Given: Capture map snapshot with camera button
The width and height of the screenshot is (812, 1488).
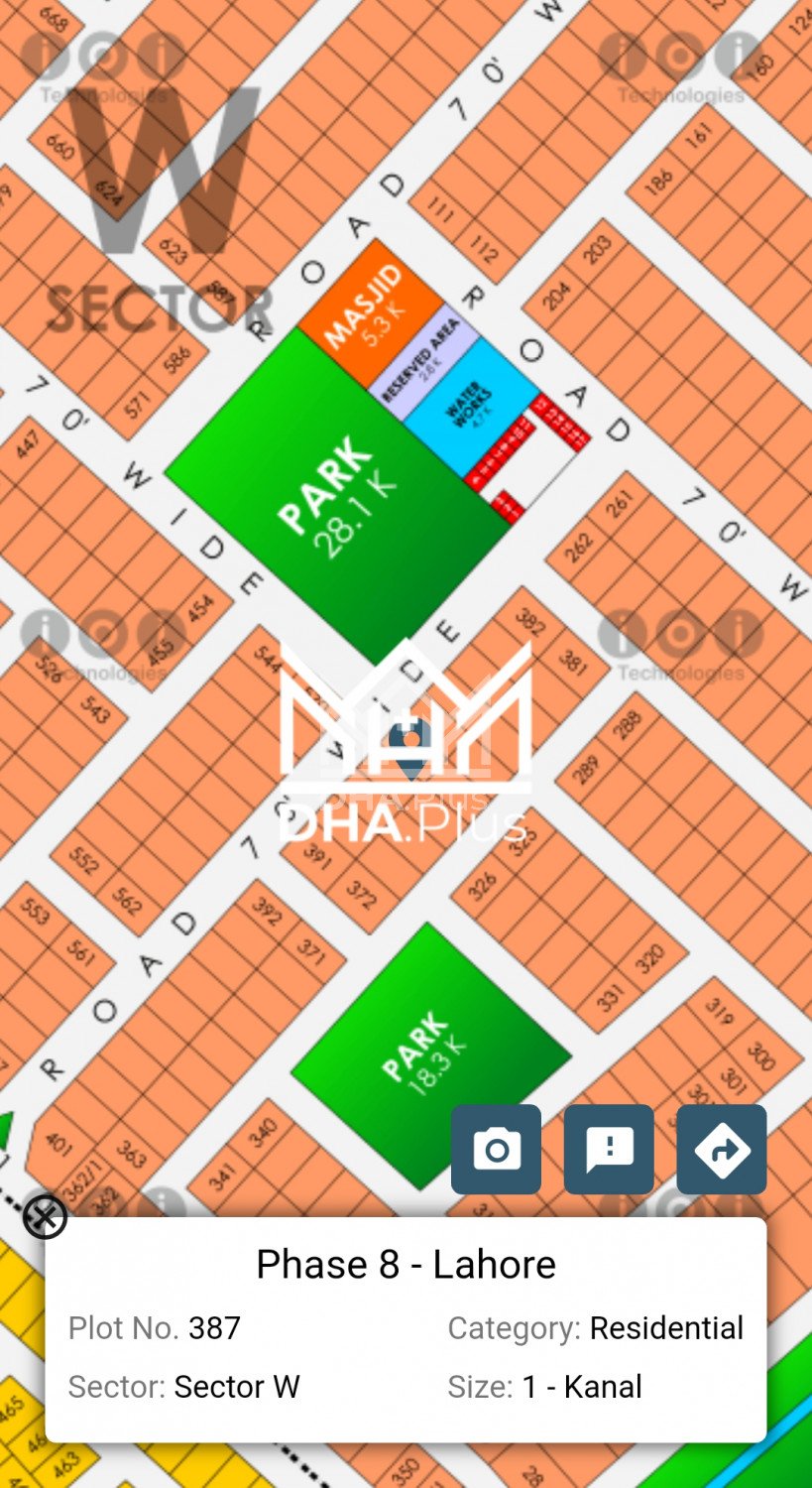Looking at the screenshot, I should pyautogui.click(x=496, y=1149).
